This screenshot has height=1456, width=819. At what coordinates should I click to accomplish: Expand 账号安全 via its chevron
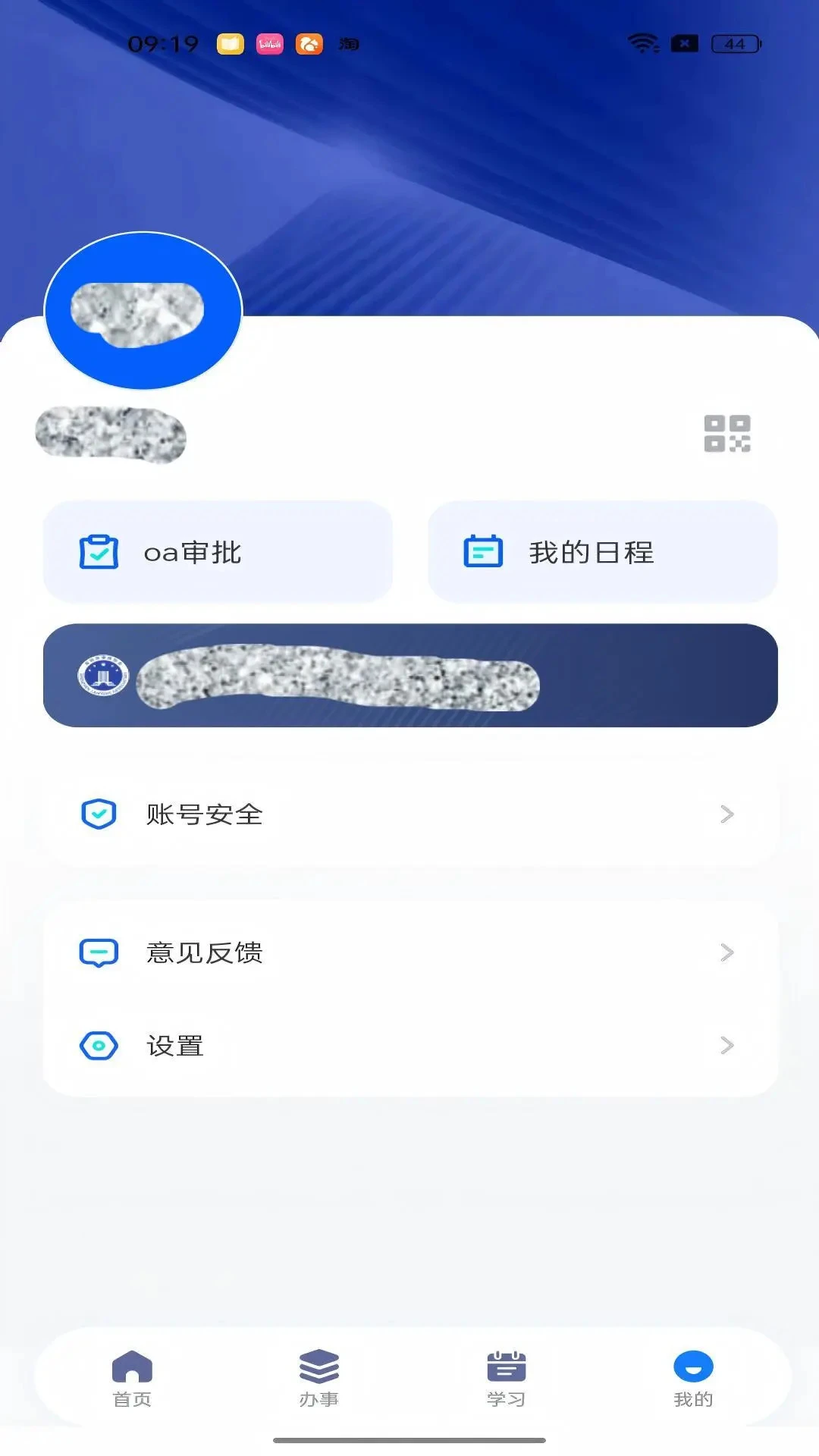pyautogui.click(x=727, y=814)
